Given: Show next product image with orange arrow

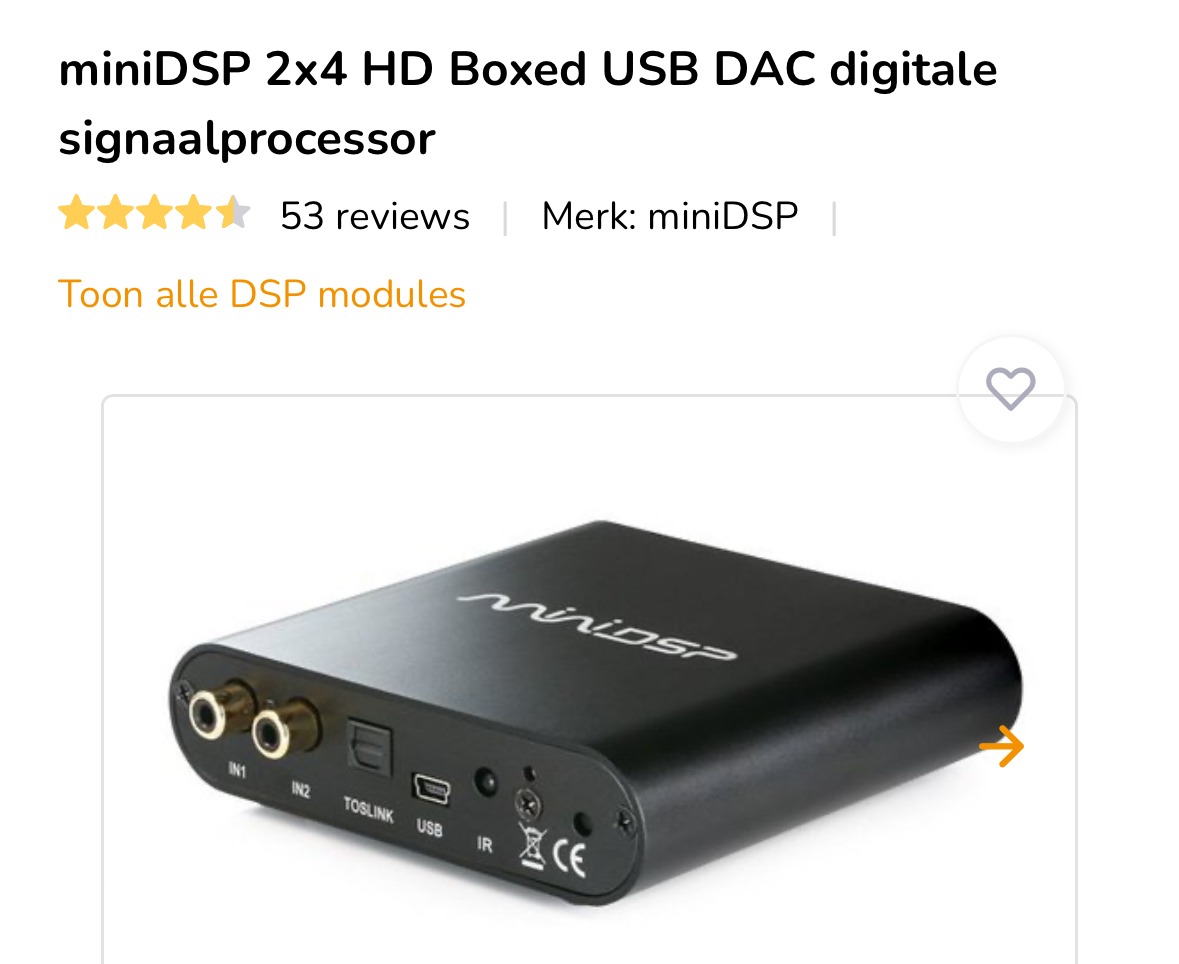Looking at the screenshot, I should click(x=1001, y=745).
